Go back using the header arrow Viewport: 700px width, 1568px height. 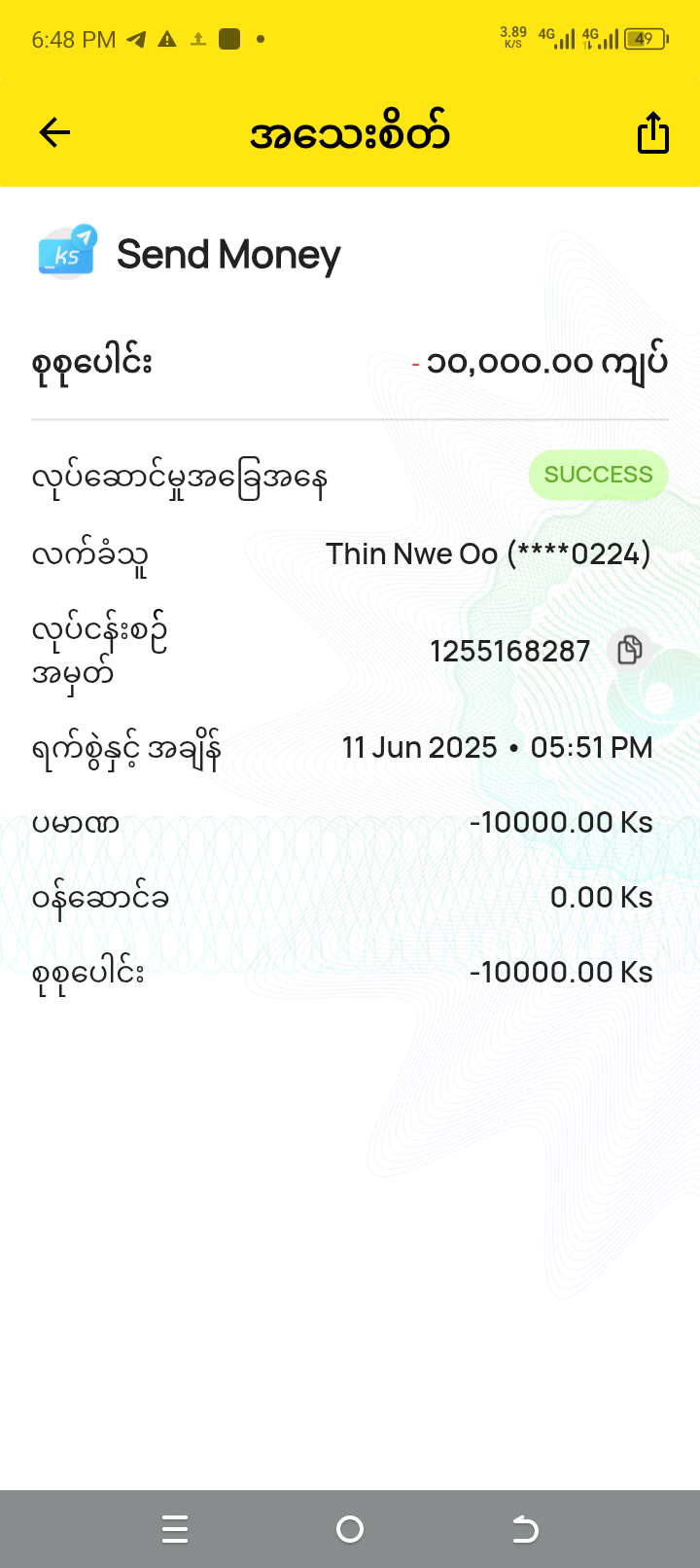point(55,133)
